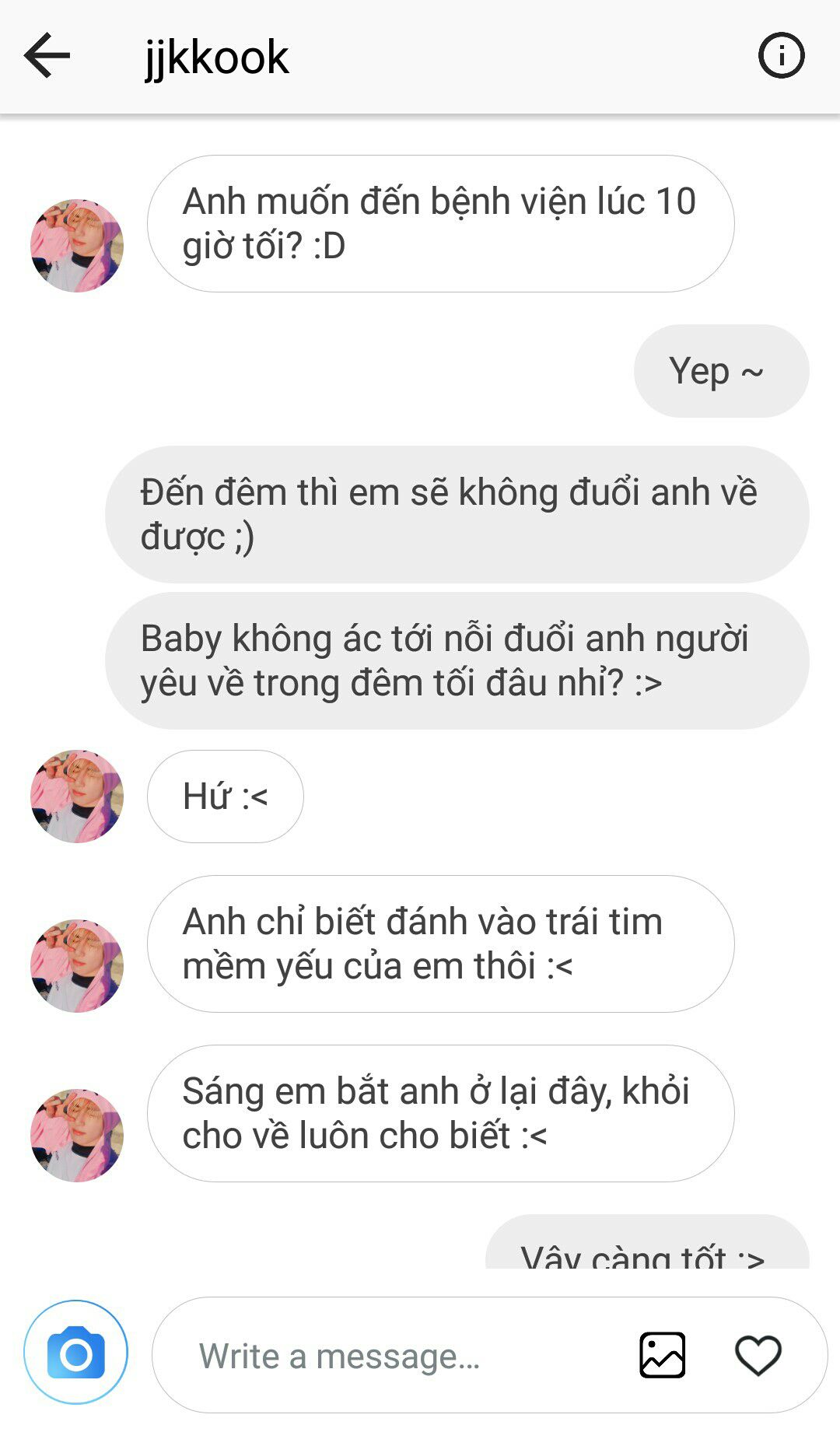Choose a picture from the gallery
Image resolution: width=840 pixels, height=1432 pixels.
[662, 1355]
